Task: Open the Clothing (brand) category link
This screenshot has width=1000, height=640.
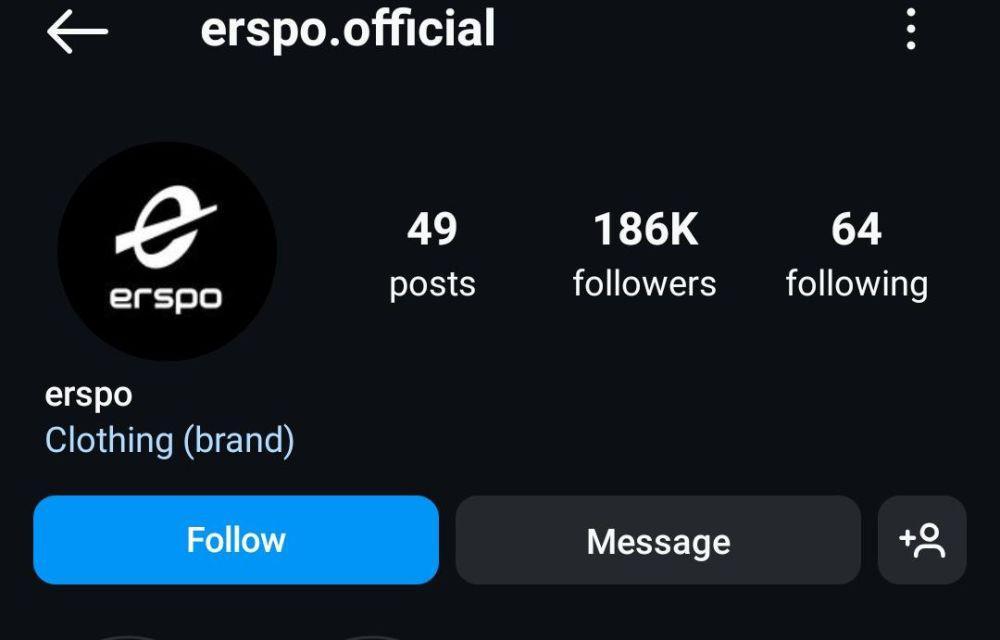Action: [170, 440]
